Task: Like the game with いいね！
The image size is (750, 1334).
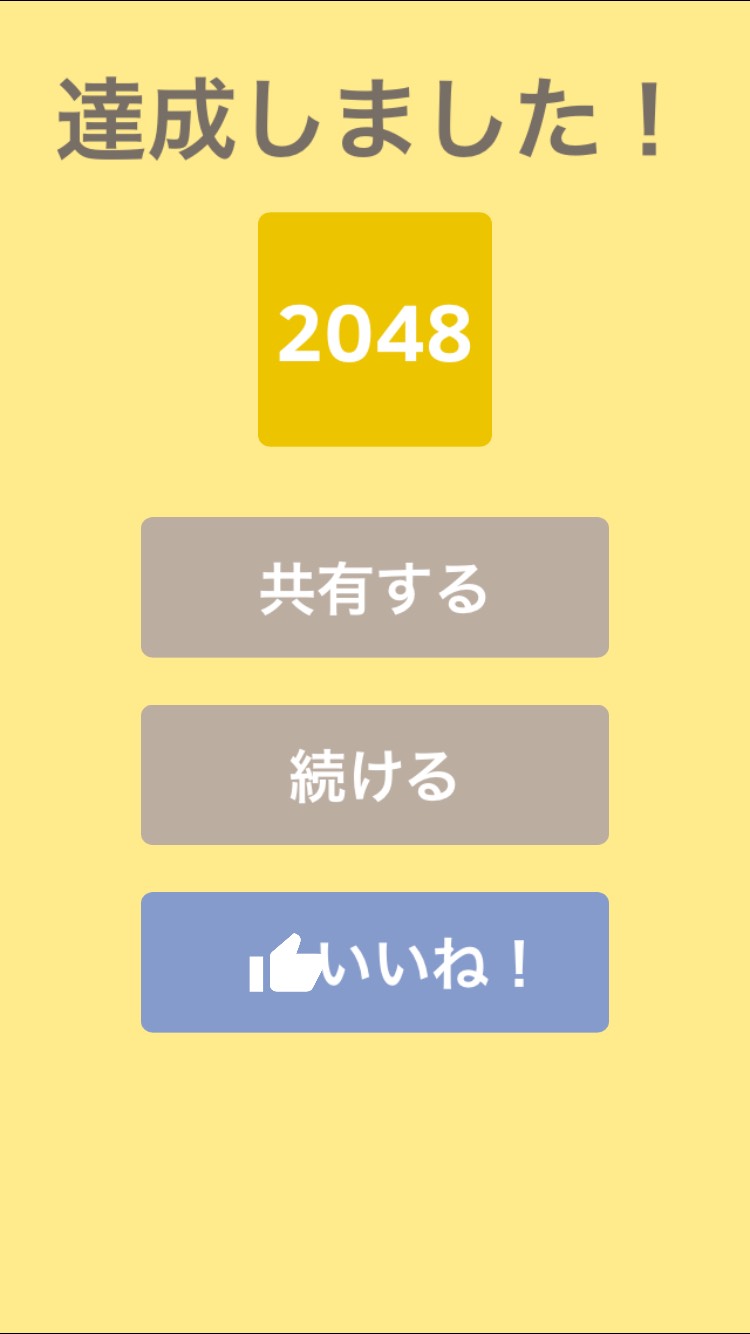Action: [x=375, y=962]
